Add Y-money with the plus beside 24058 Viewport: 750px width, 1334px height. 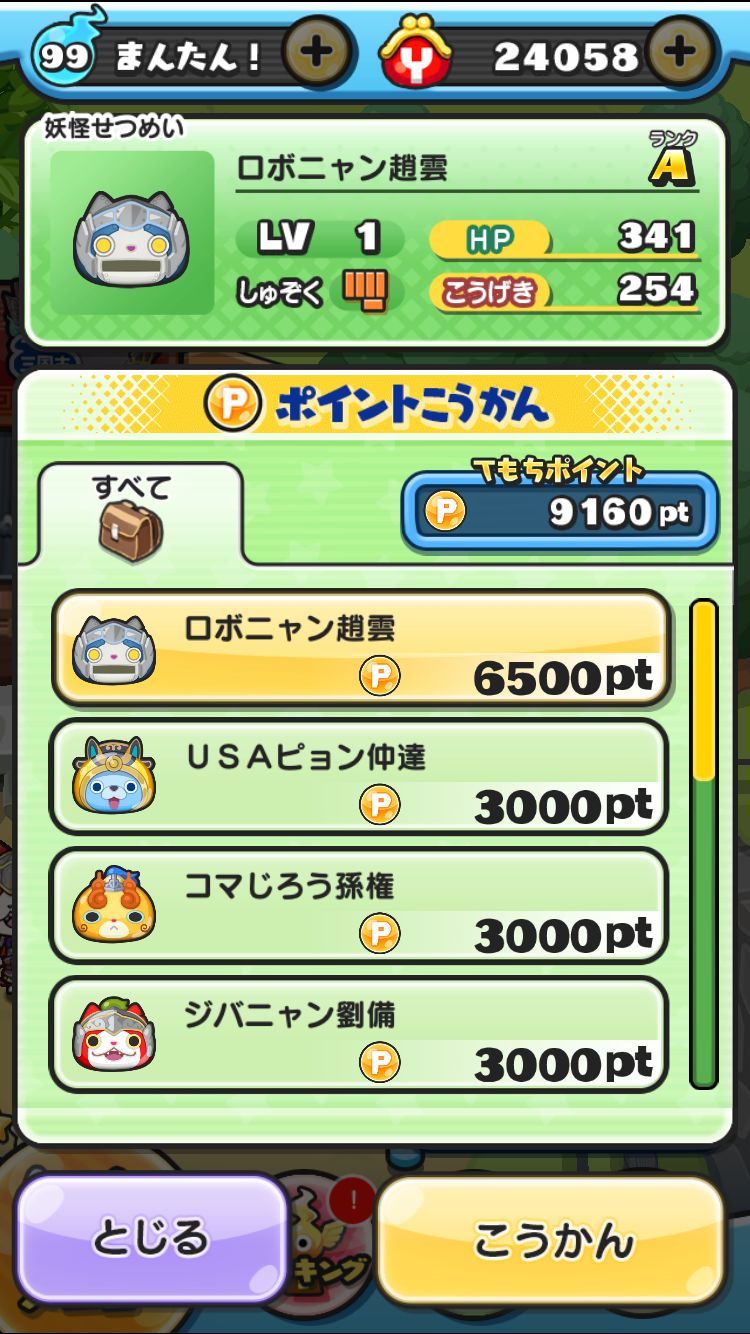pyautogui.click(x=679, y=53)
